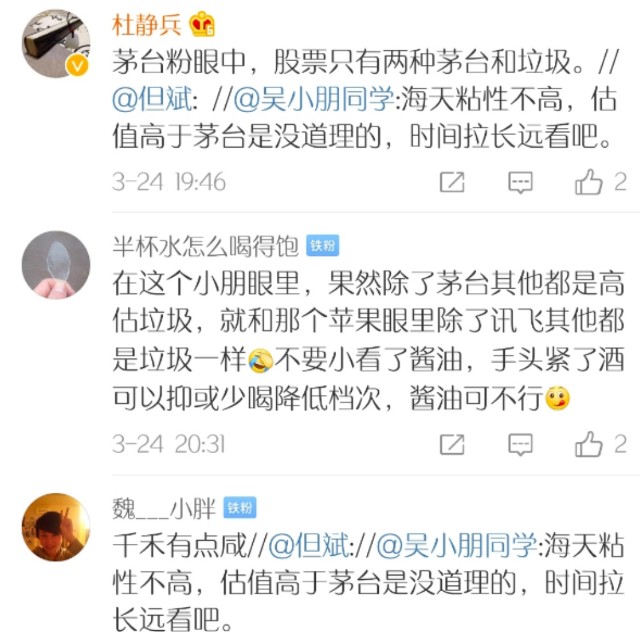
Task: Reply to 杜静兵's comment
Action: [520, 182]
